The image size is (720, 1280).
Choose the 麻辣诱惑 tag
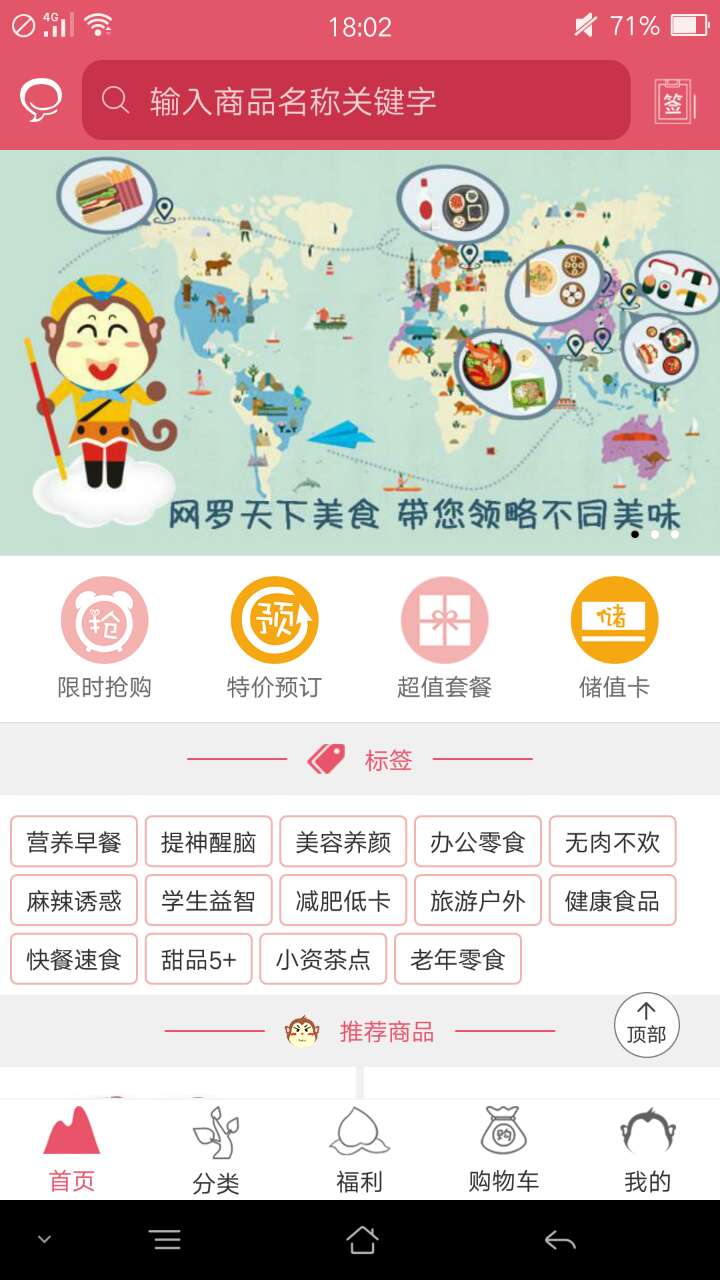[x=74, y=901]
